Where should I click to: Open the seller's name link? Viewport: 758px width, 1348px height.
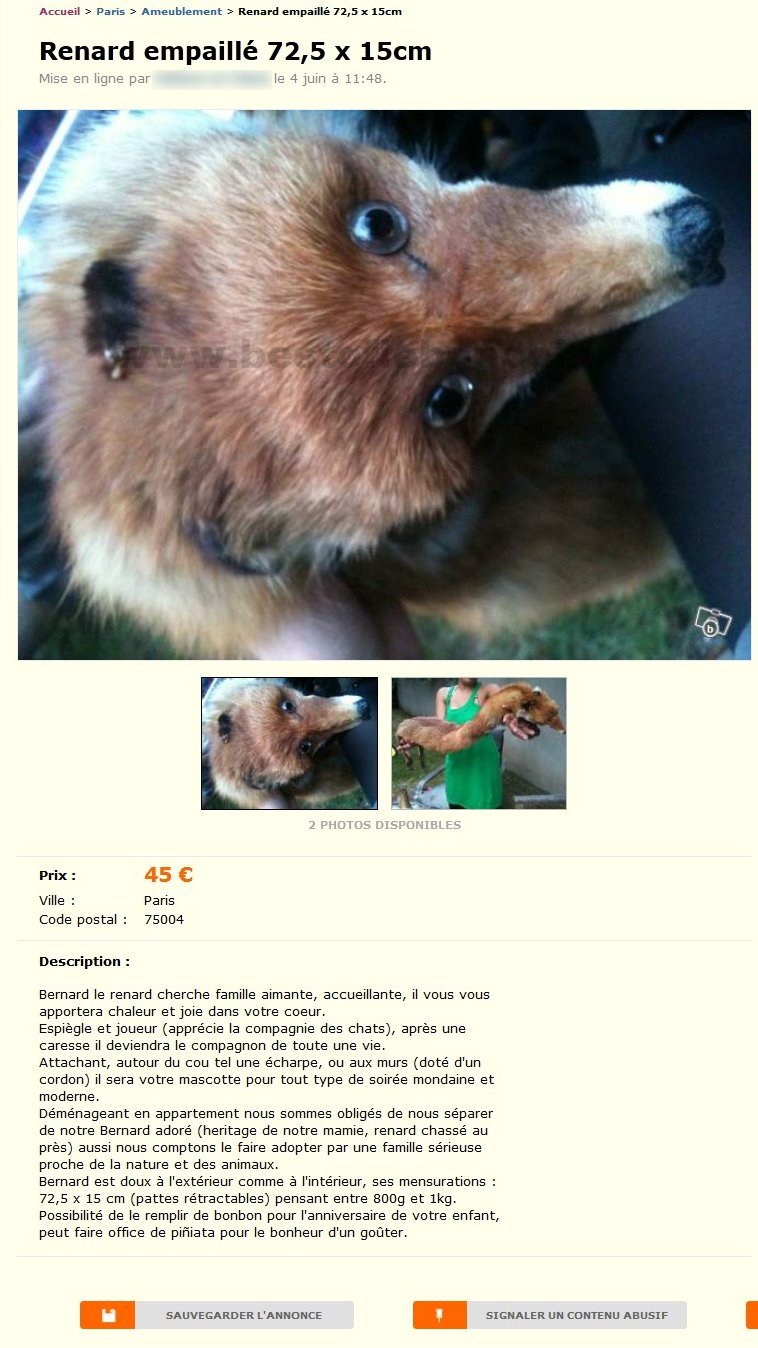pyautogui.click(x=212, y=78)
